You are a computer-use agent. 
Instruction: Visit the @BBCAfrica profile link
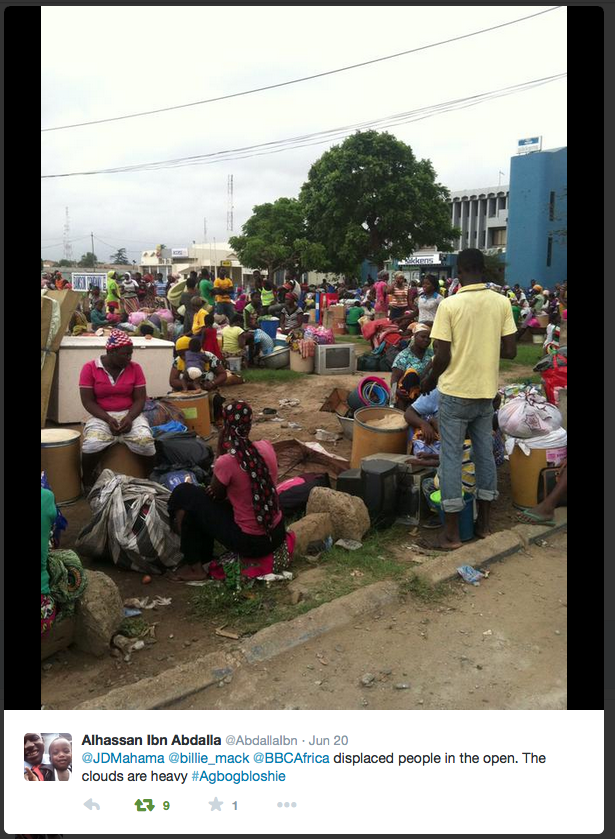point(297,758)
